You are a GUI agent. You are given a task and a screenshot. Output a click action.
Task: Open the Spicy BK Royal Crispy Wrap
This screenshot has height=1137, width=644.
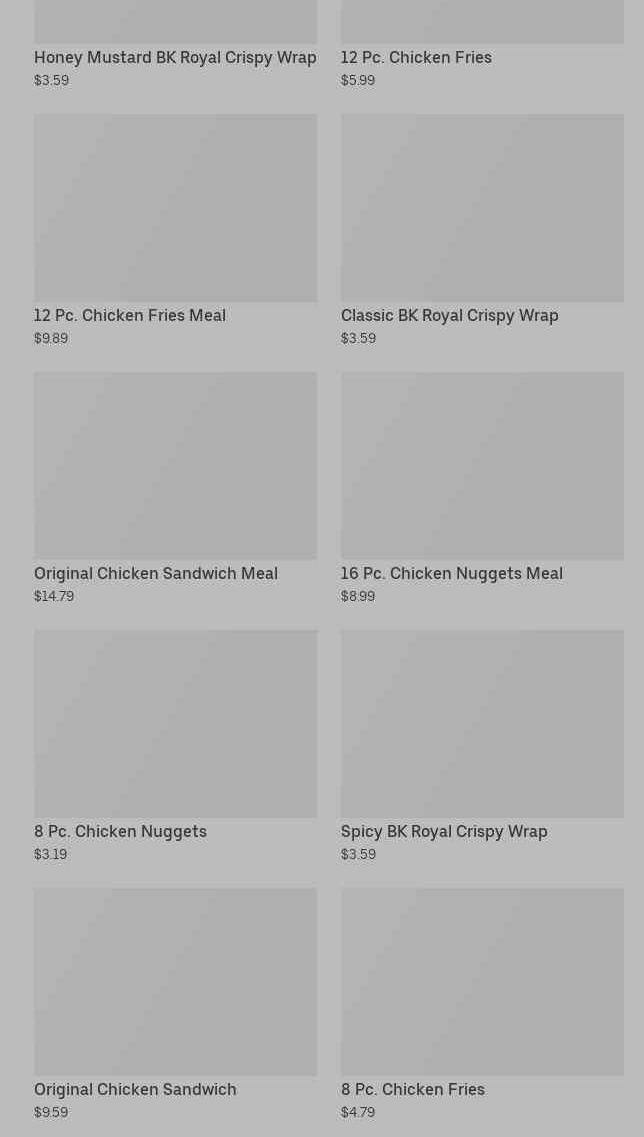[x=482, y=746]
